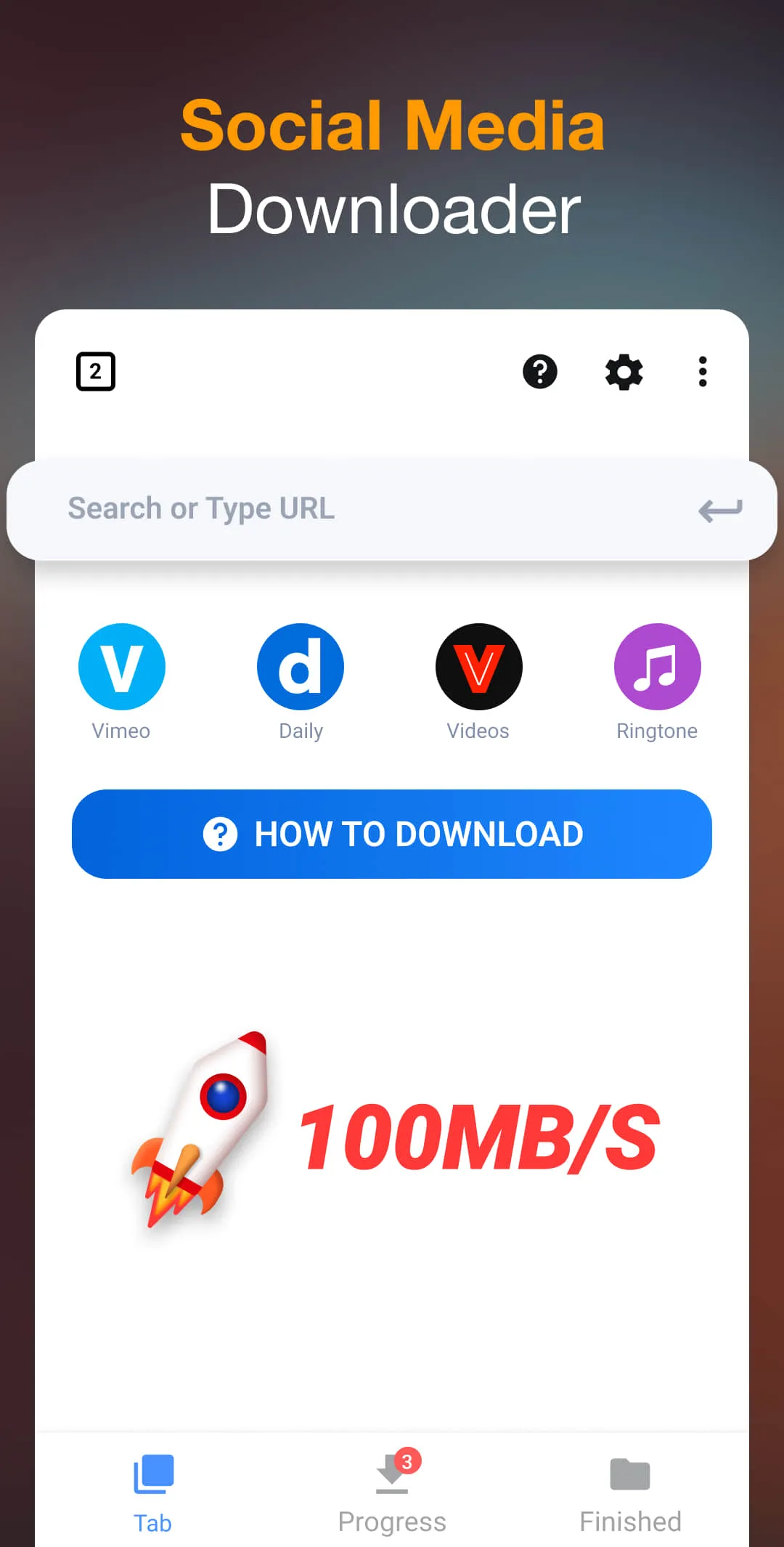Open the tab counter showing 2
784x1547 pixels.
[x=95, y=371]
